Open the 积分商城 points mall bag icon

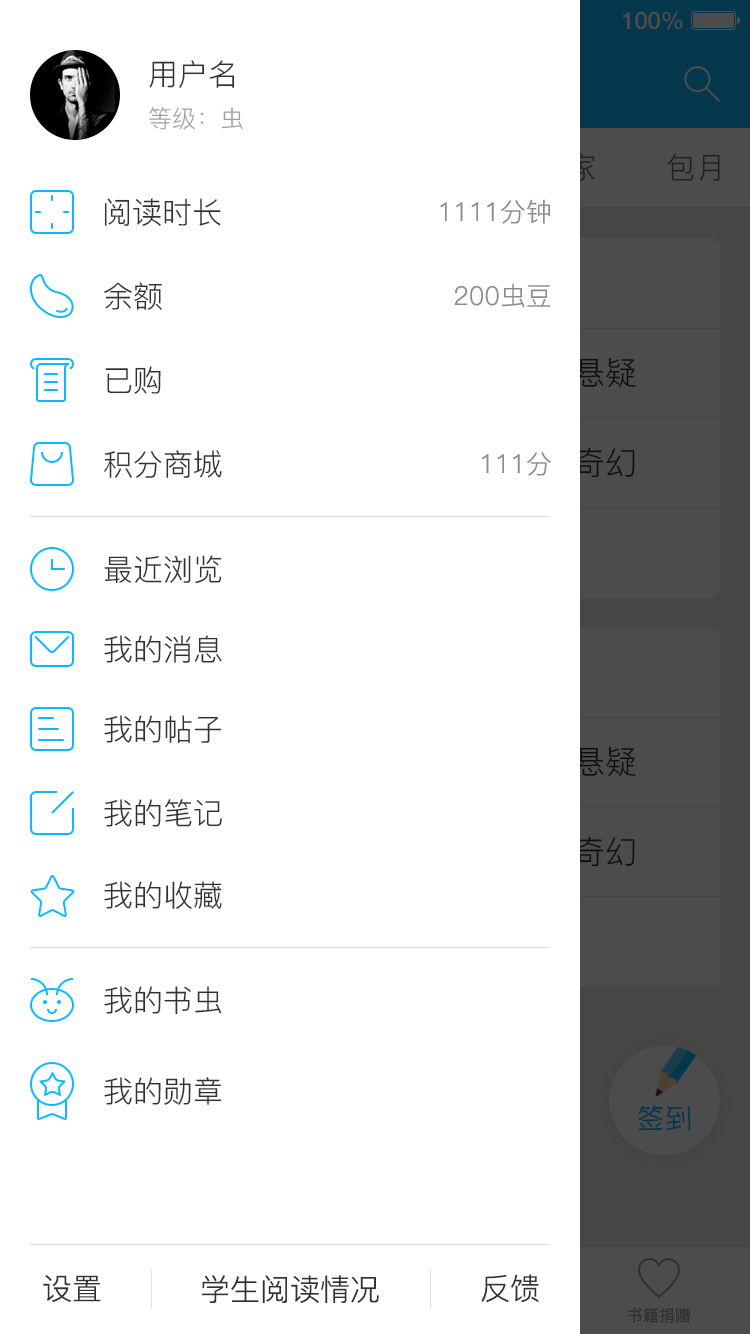pyautogui.click(x=52, y=464)
